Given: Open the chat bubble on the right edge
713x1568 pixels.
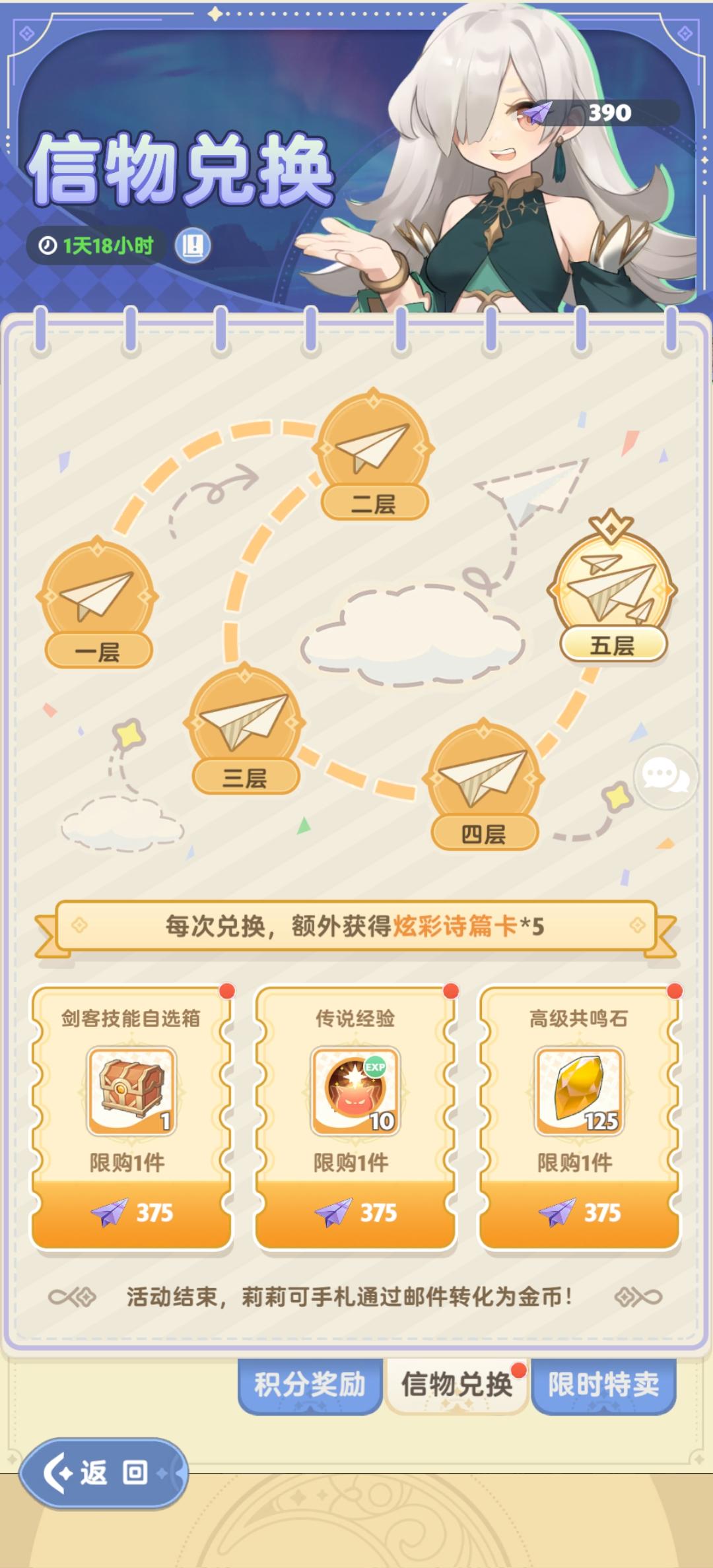Looking at the screenshot, I should [x=667, y=775].
